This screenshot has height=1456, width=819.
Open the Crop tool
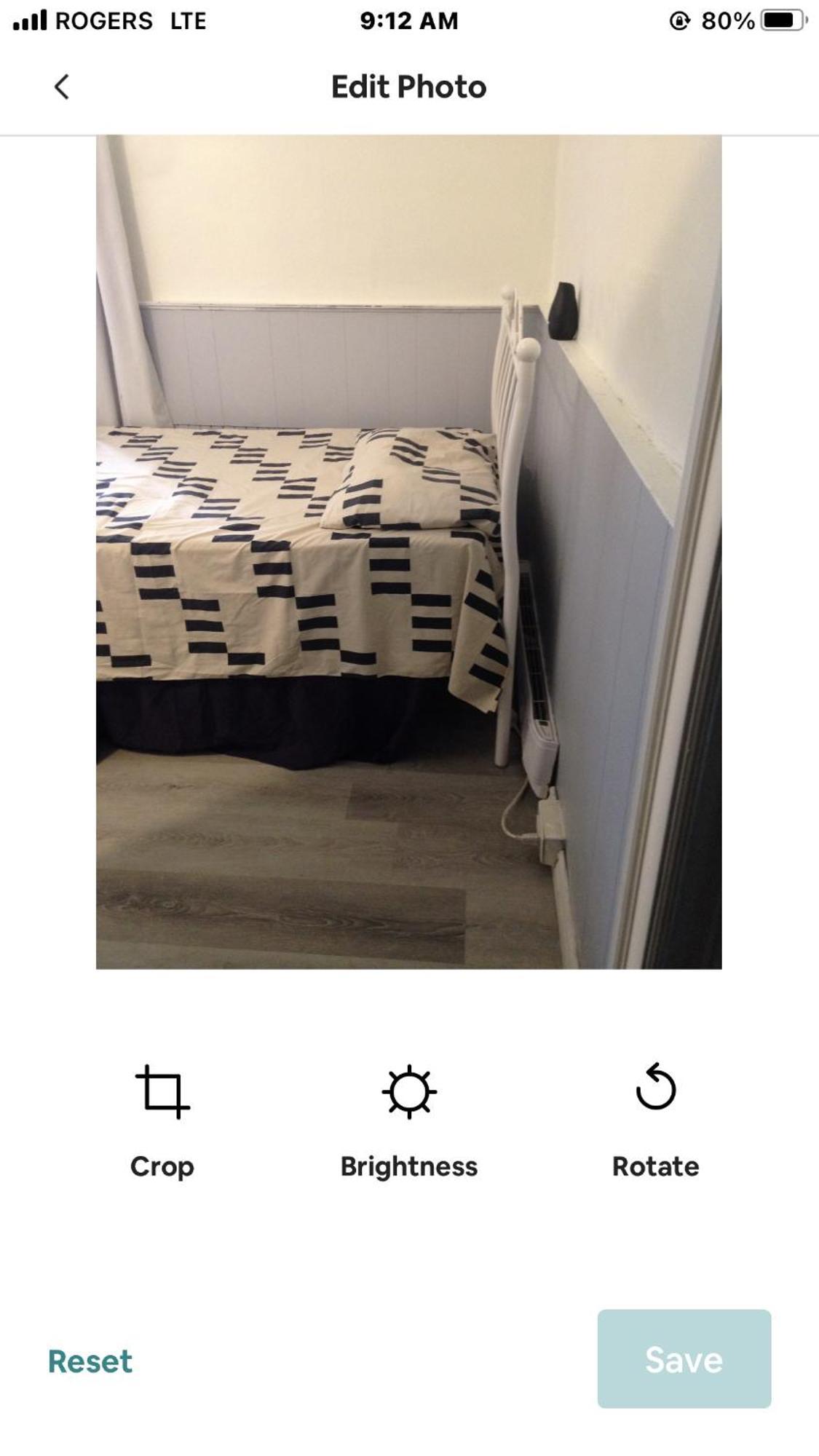(x=162, y=1117)
